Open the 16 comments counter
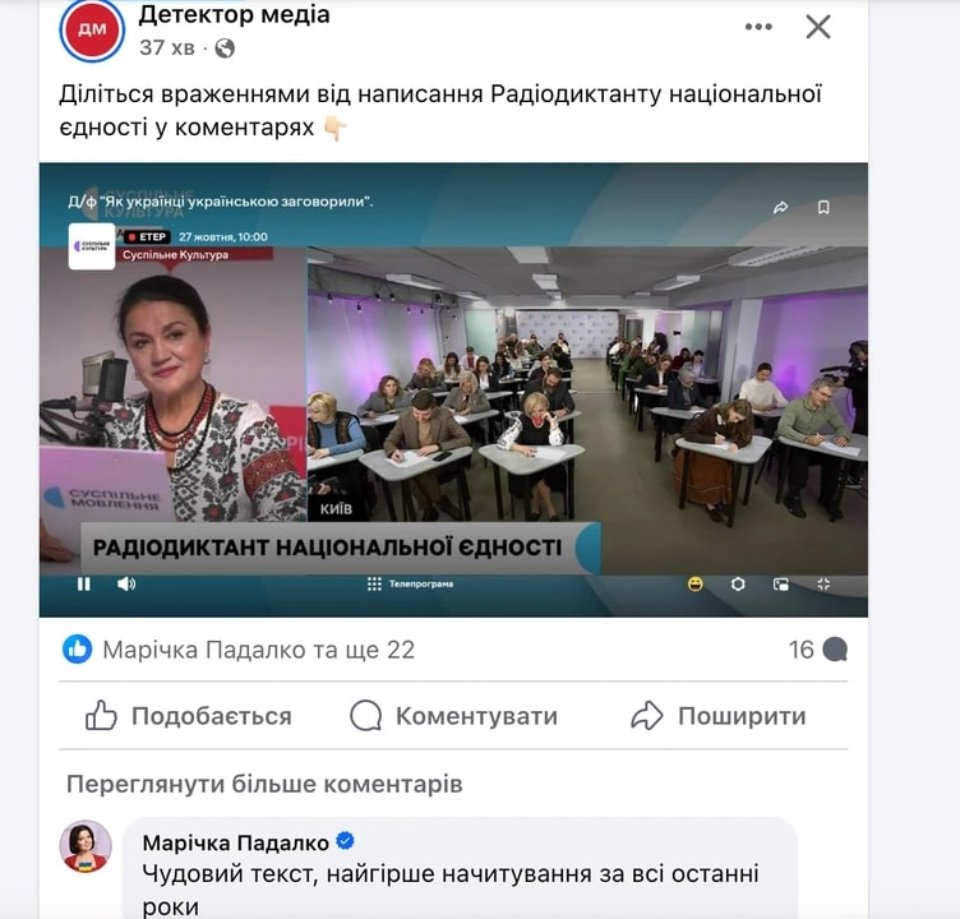This screenshot has height=919, width=960. tap(816, 650)
